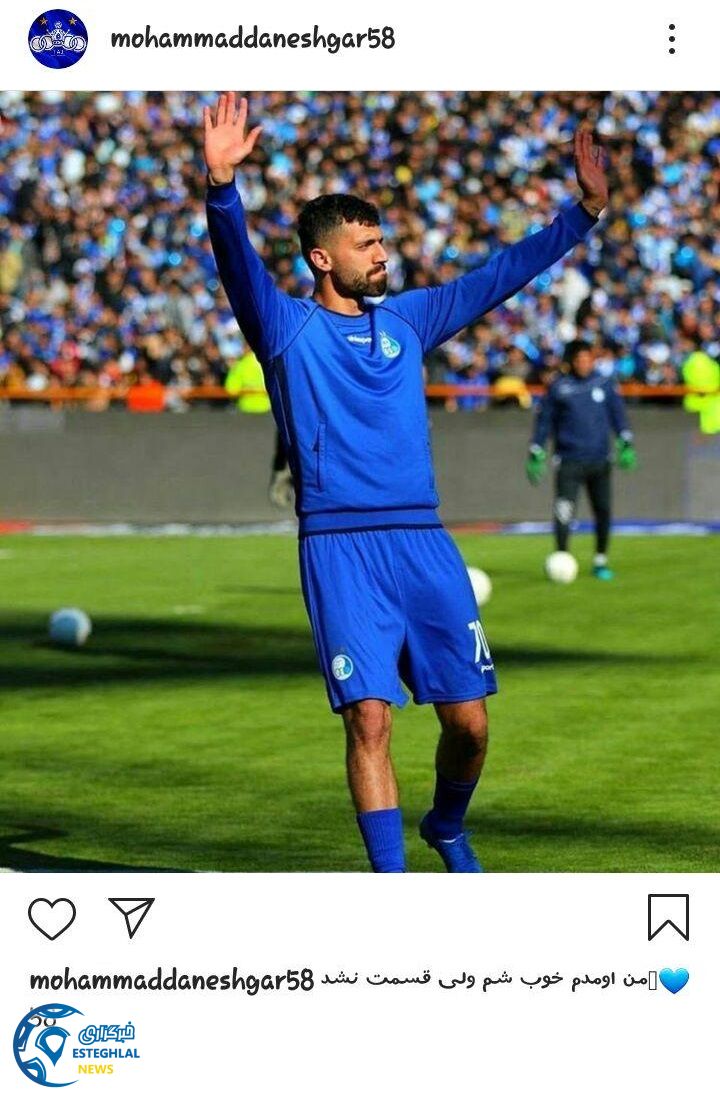720x1109 pixels.
Task: Tap the mohammaddaneshgar58 username in the caption
Action: 172,980
